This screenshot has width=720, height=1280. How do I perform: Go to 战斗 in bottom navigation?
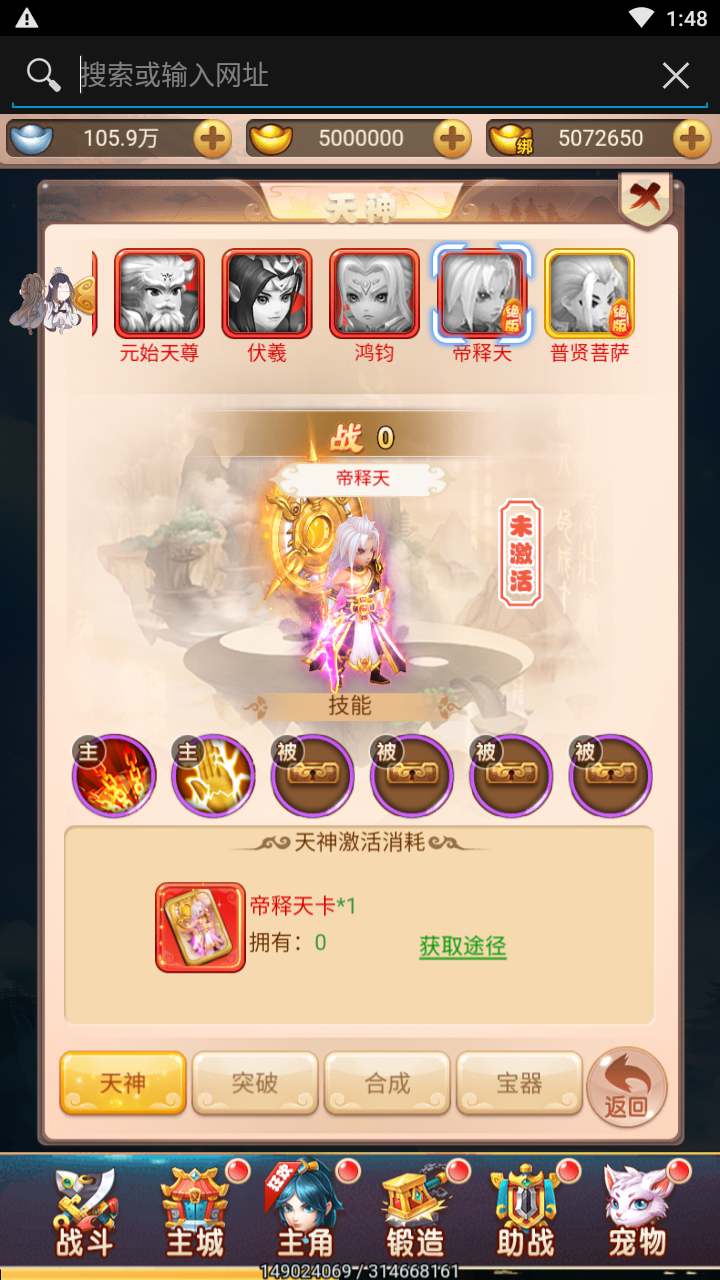tap(85, 1214)
